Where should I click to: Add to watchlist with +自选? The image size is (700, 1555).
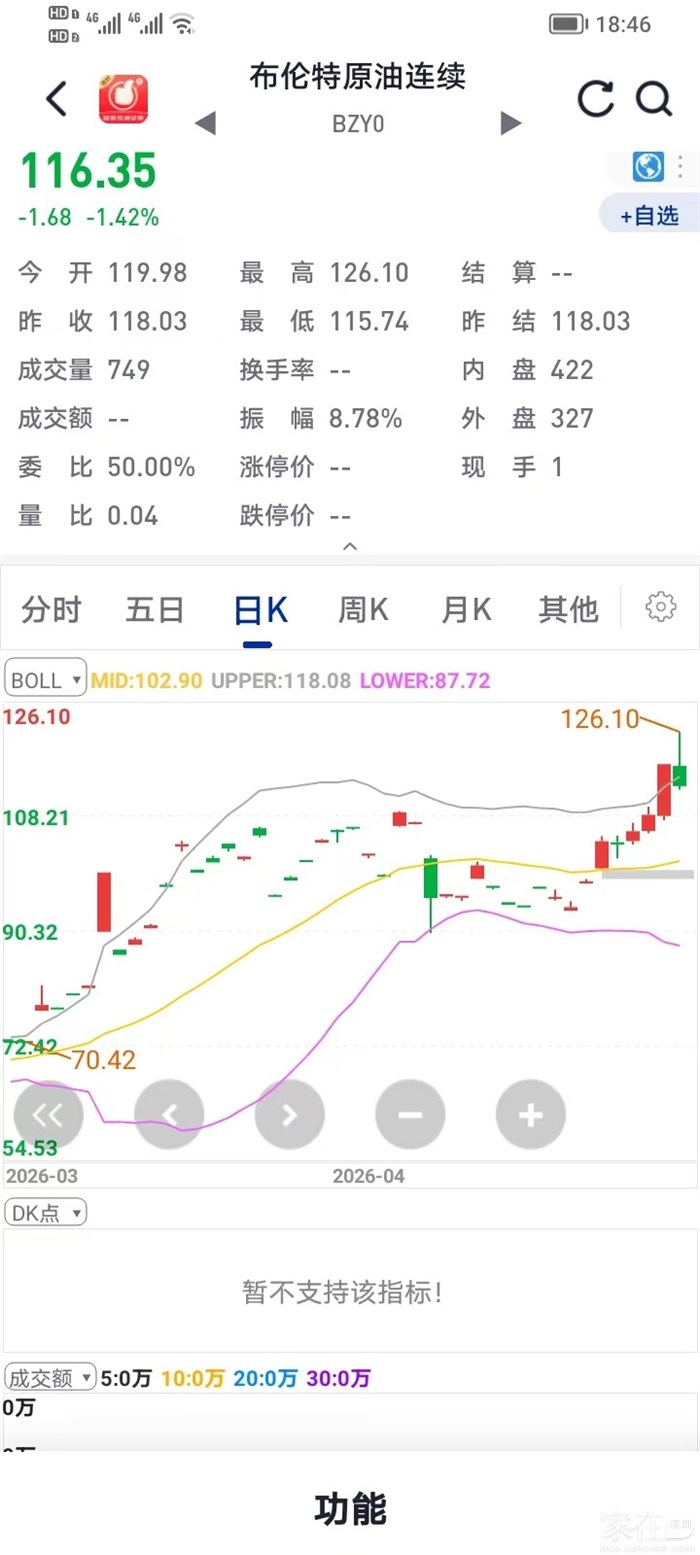pyautogui.click(x=649, y=215)
